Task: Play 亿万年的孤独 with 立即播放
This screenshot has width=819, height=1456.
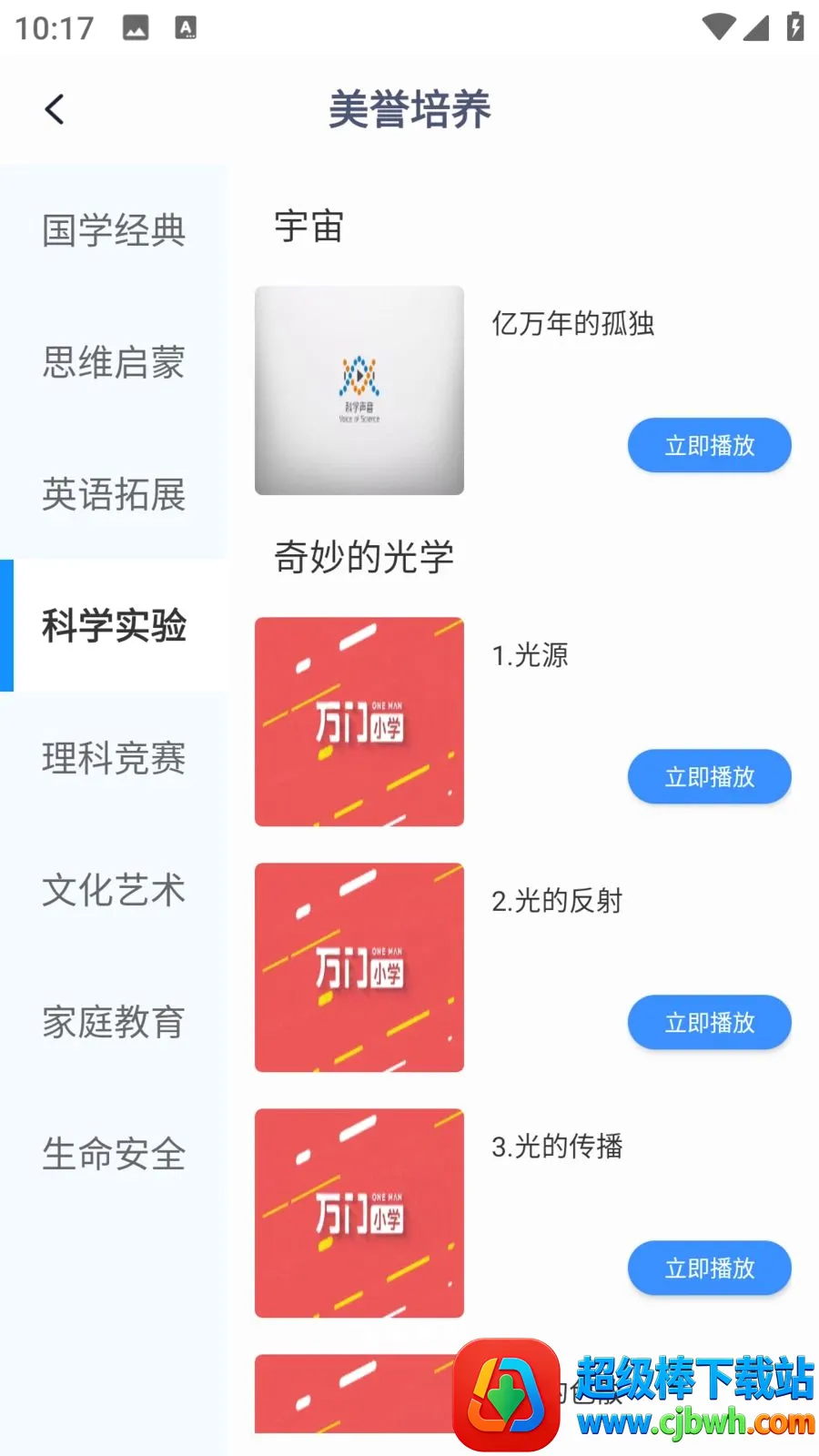Action: point(710,445)
